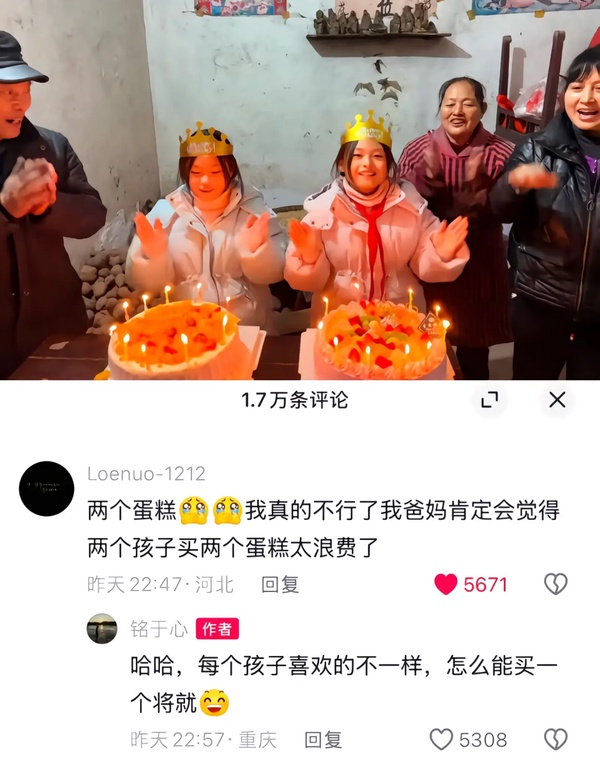Screen dimensions: 600x761
Task: Reply to Loenuo-1212's comment
Action: point(280,585)
